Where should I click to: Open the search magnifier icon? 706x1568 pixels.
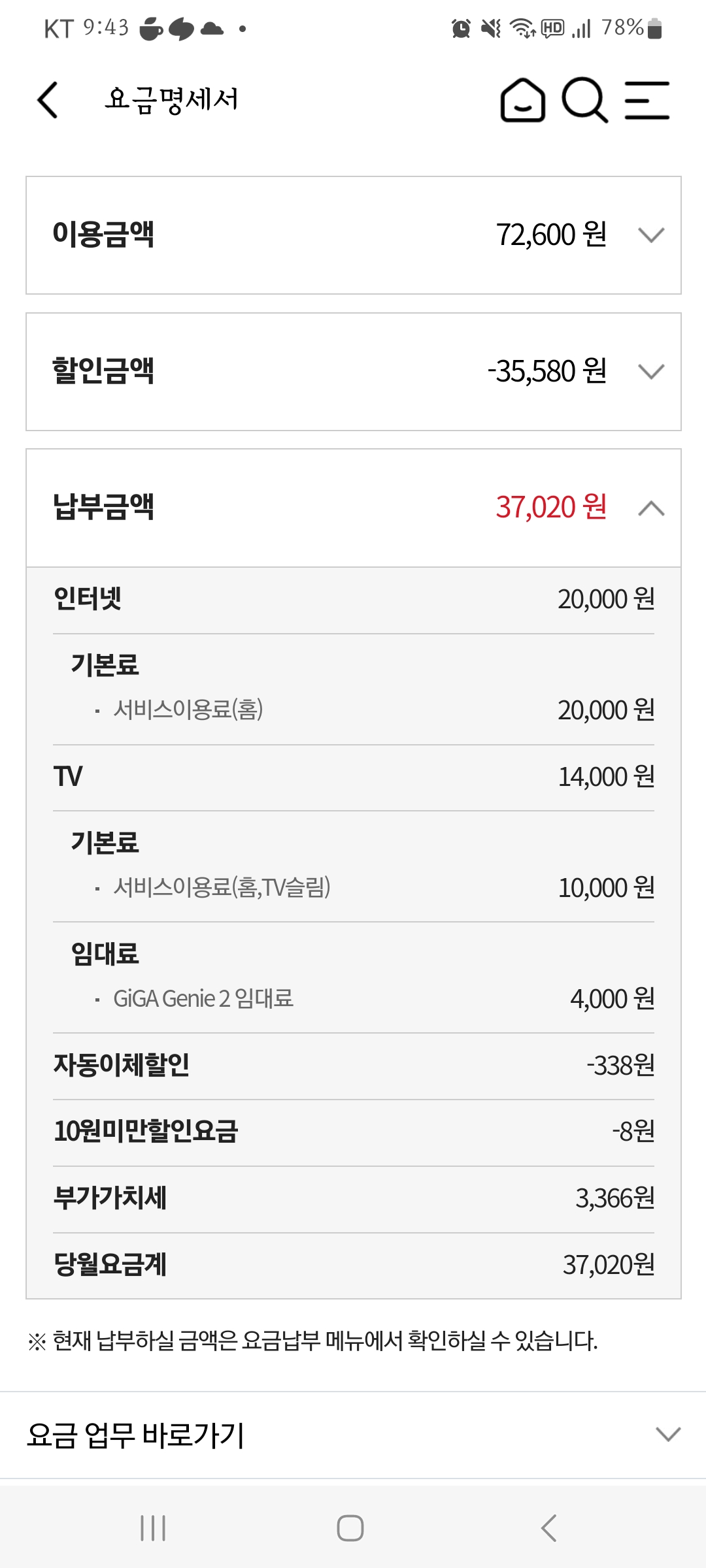point(584,101)
